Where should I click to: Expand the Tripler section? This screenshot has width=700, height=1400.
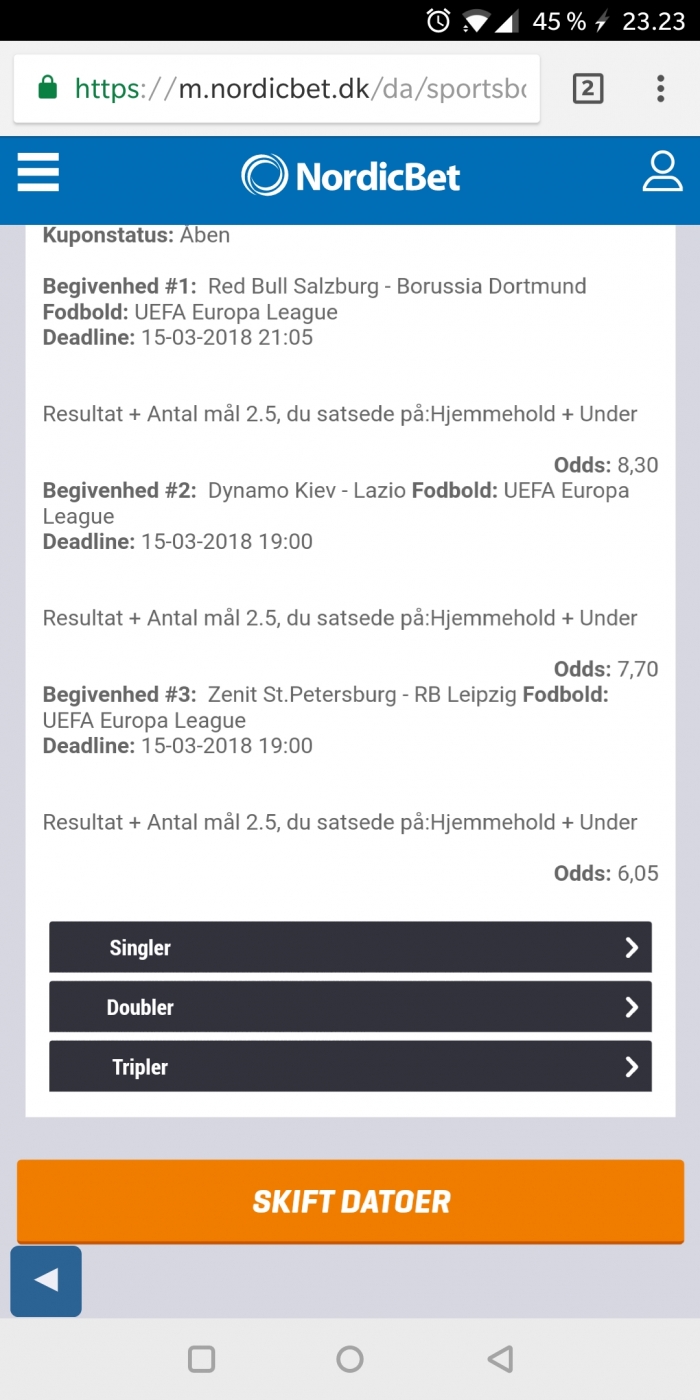(x=350, y=1067)
